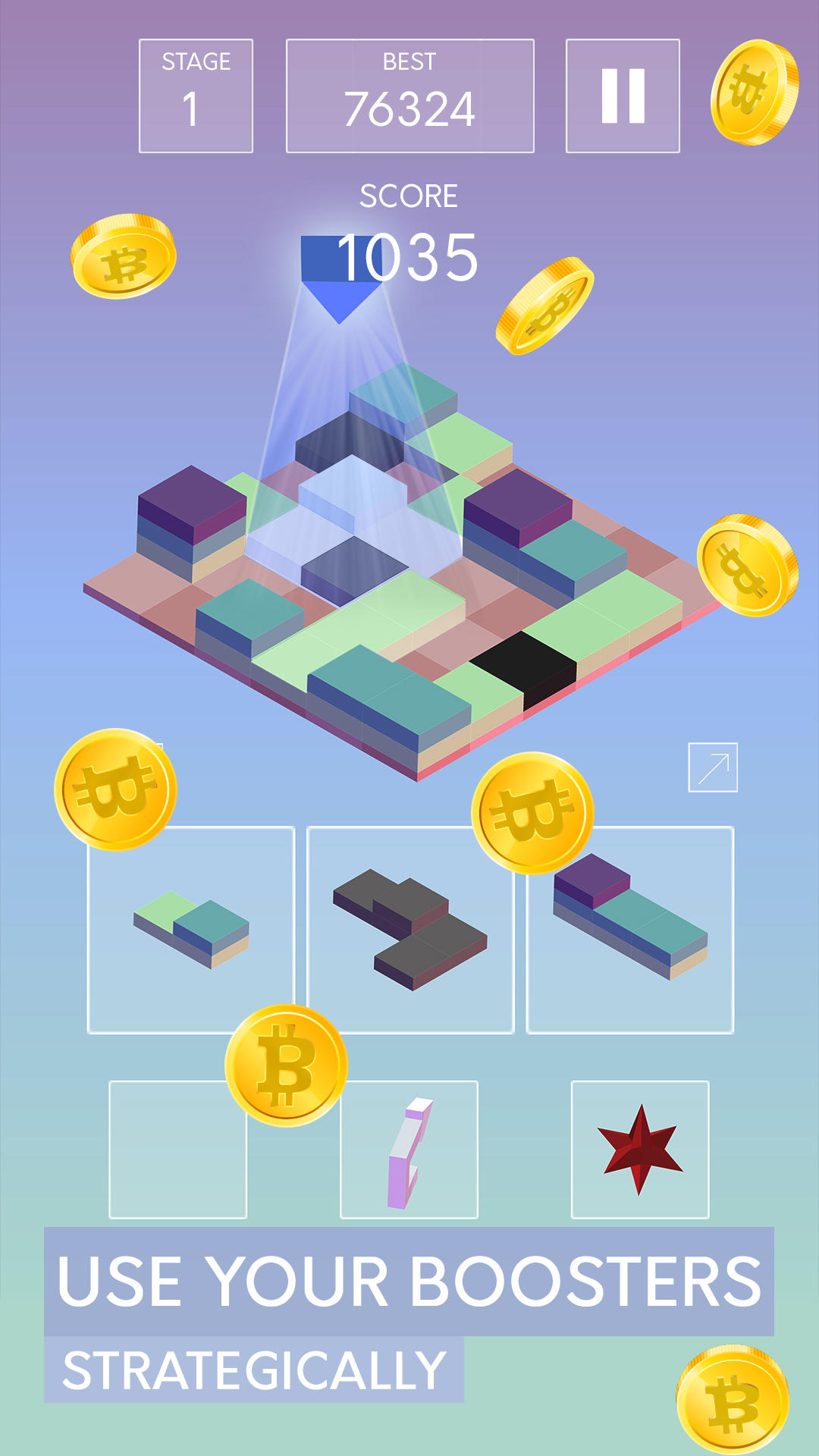Tap the blue placement indicator arrow
819x1456 pixels.
(x=339, y=296)
